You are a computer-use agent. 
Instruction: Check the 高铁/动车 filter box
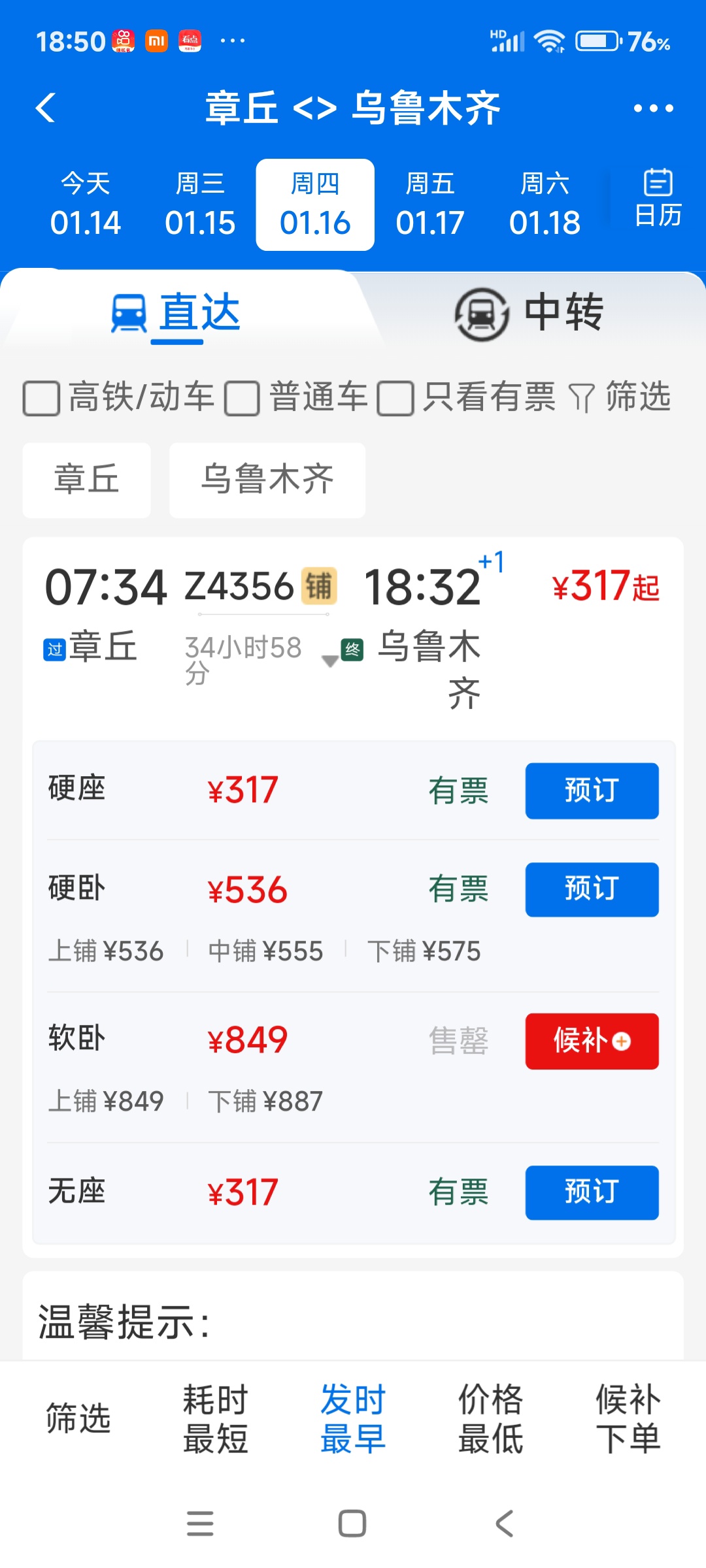pyautogui.click(x=42, y=399)
